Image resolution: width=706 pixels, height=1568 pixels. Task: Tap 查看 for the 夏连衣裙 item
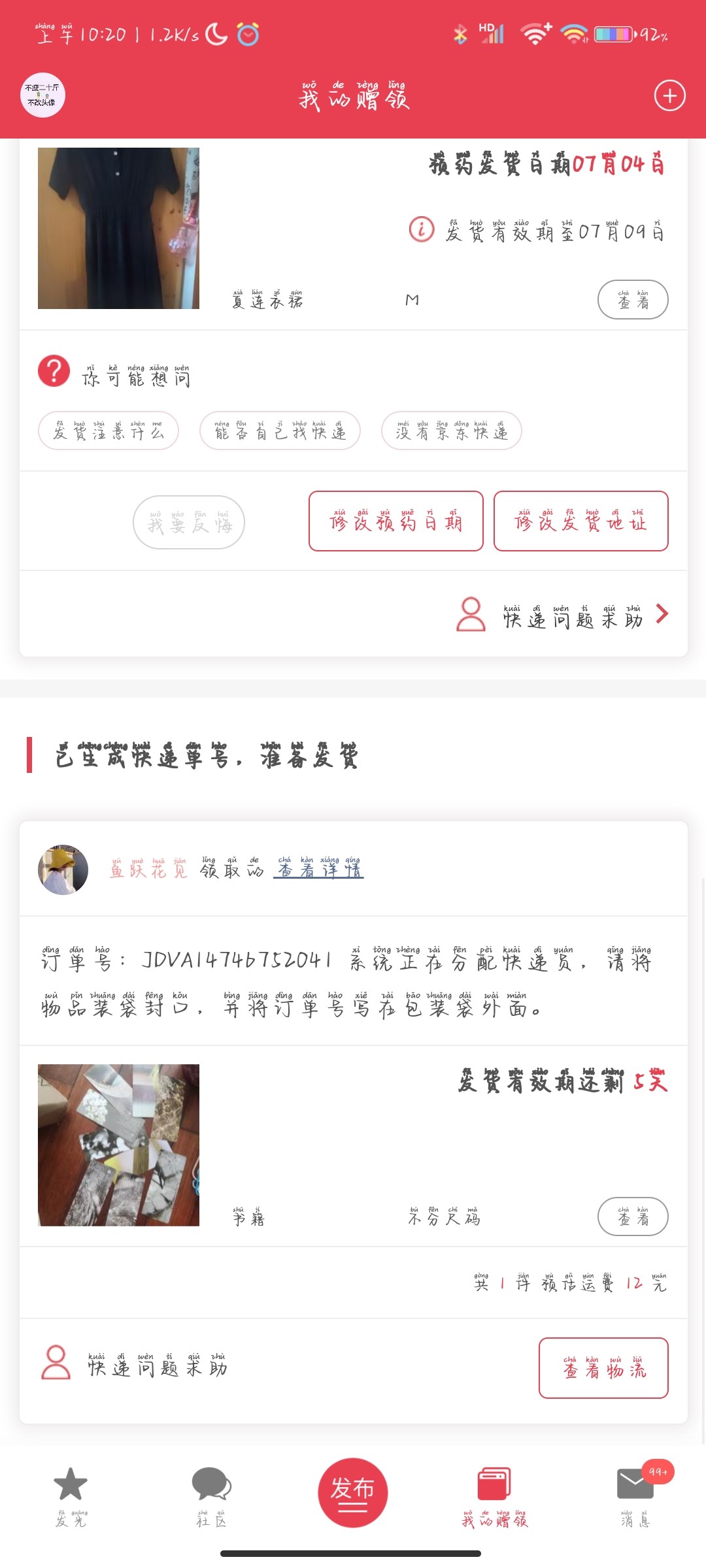point(633,300)
